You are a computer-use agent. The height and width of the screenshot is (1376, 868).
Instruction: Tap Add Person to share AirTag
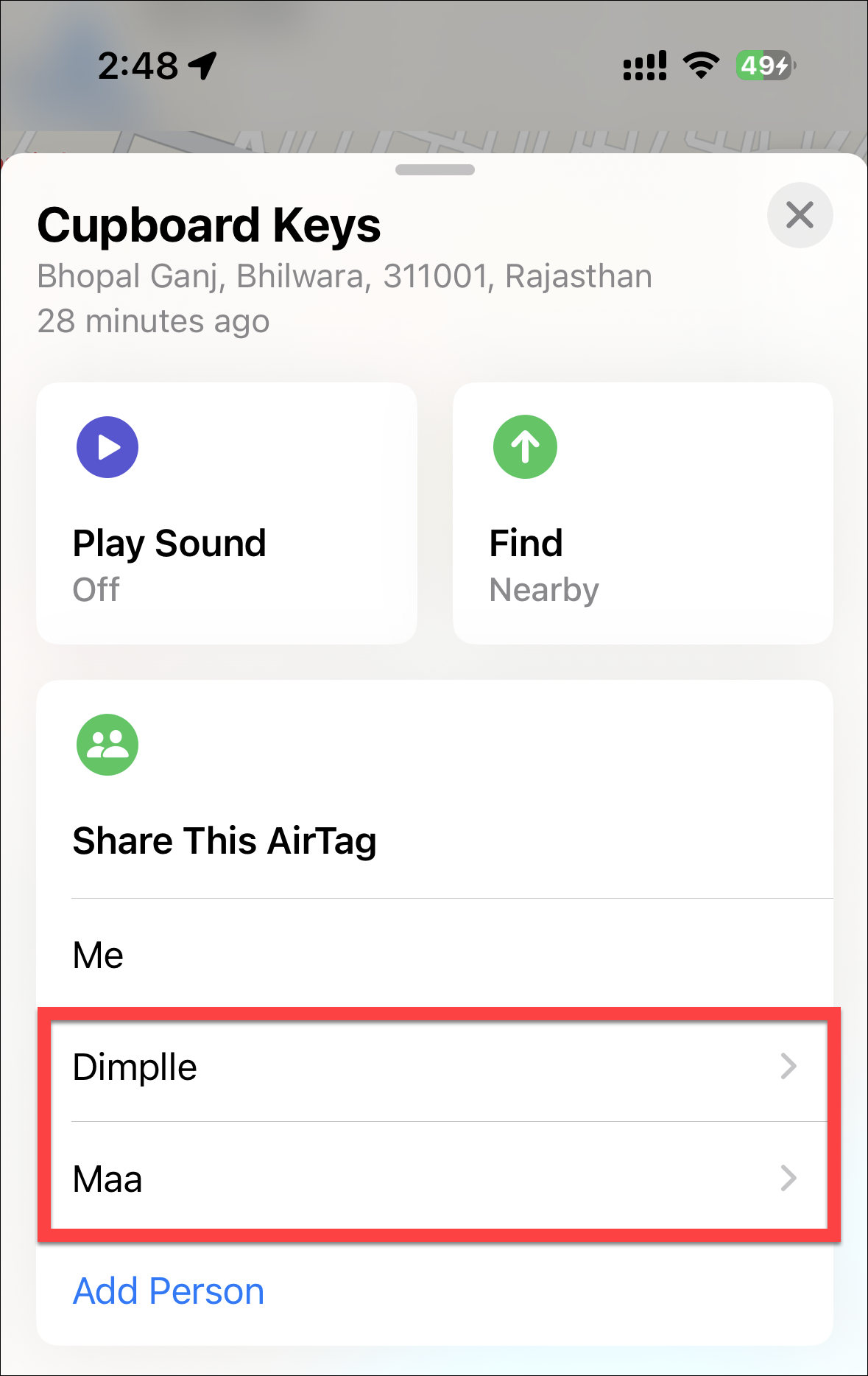click(x=169, y=1291)
